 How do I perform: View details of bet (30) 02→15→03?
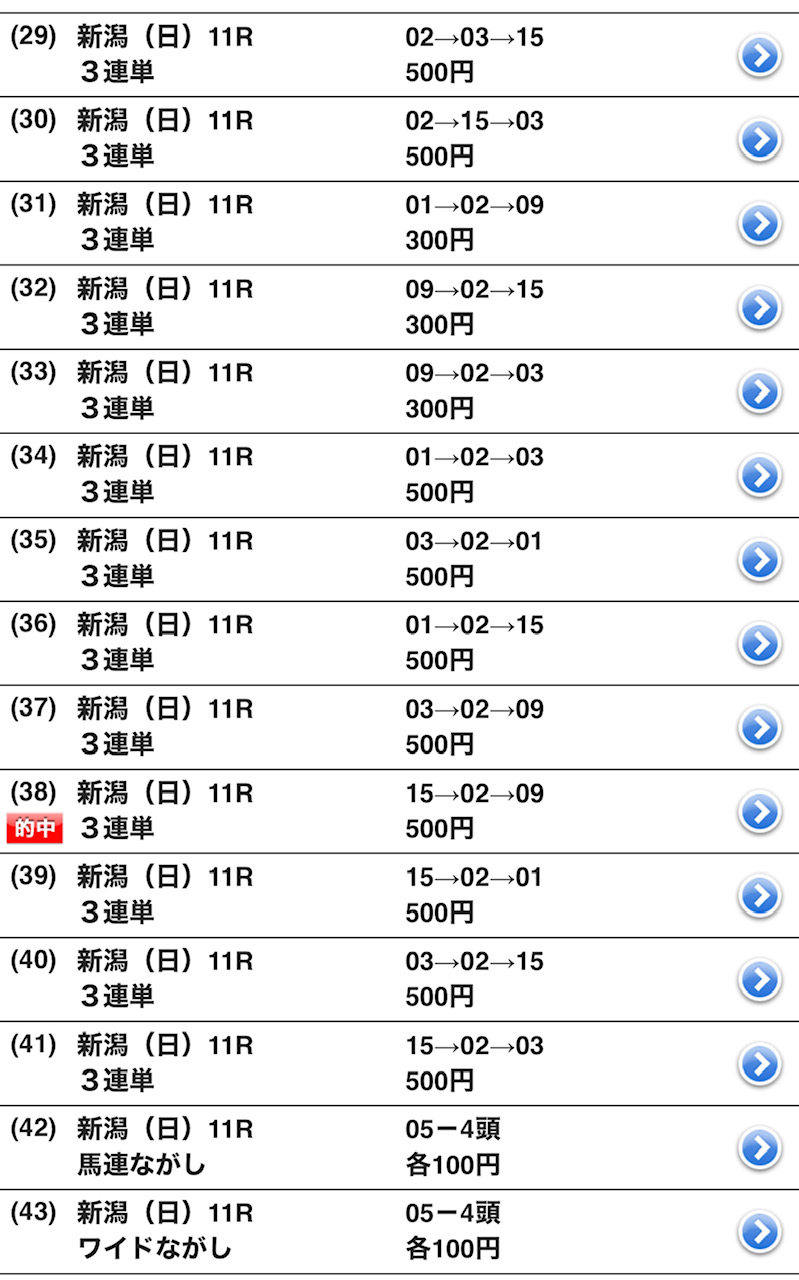759,140
